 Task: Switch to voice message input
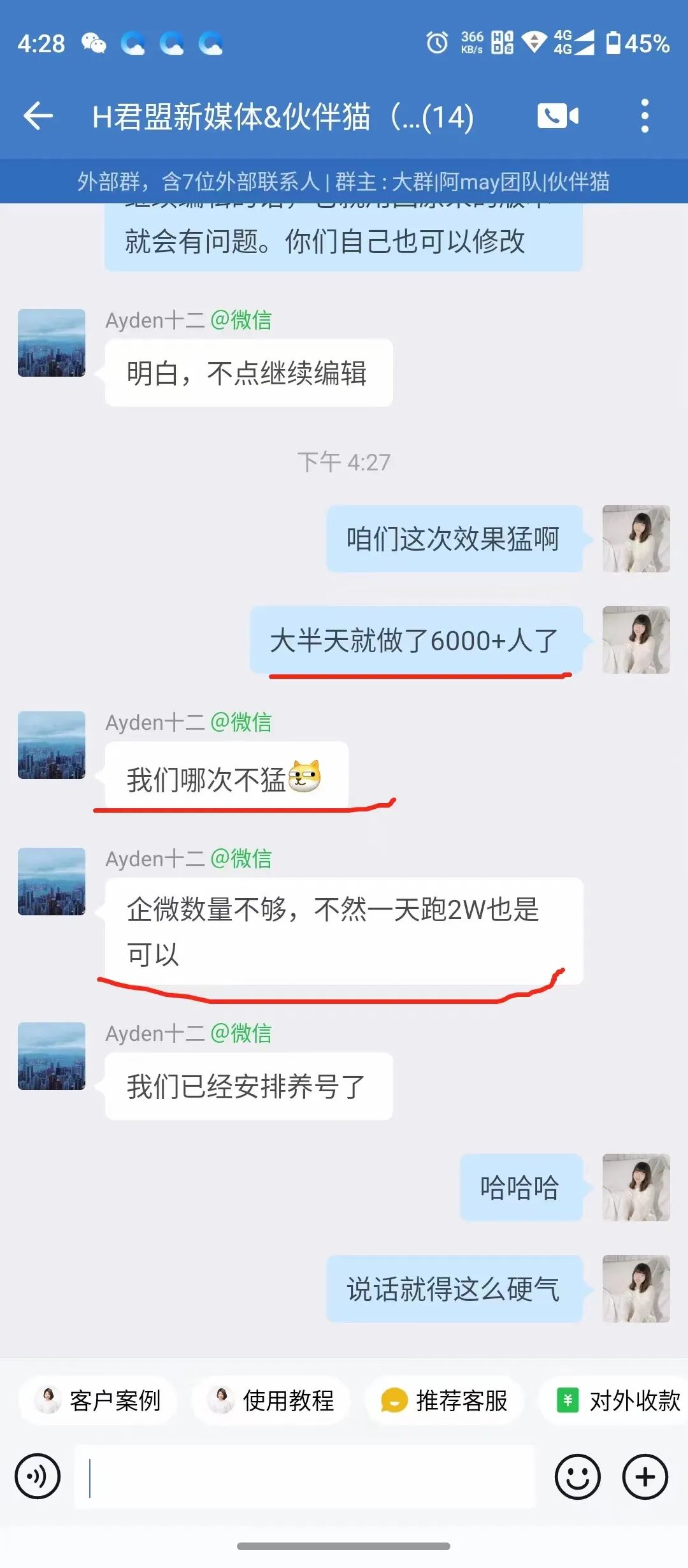click(x=38, y=1476)
